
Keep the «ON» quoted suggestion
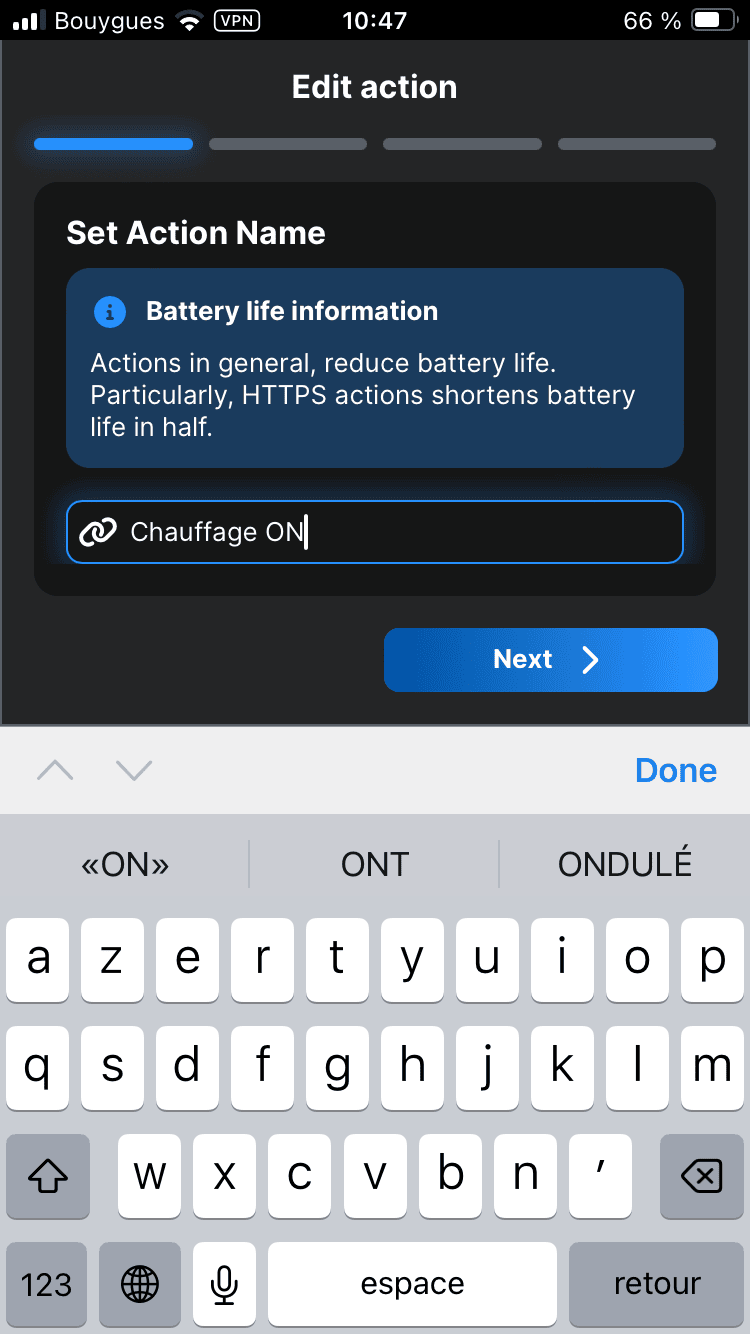point(125,864)
